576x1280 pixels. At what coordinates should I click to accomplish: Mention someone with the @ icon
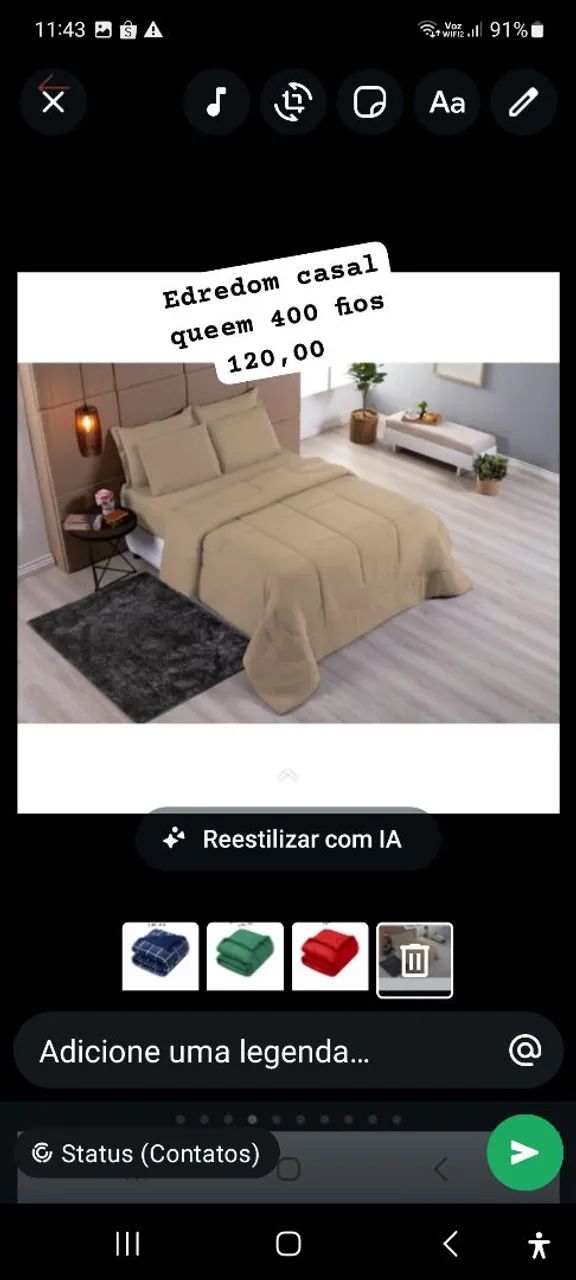[x=525, y=1050]
